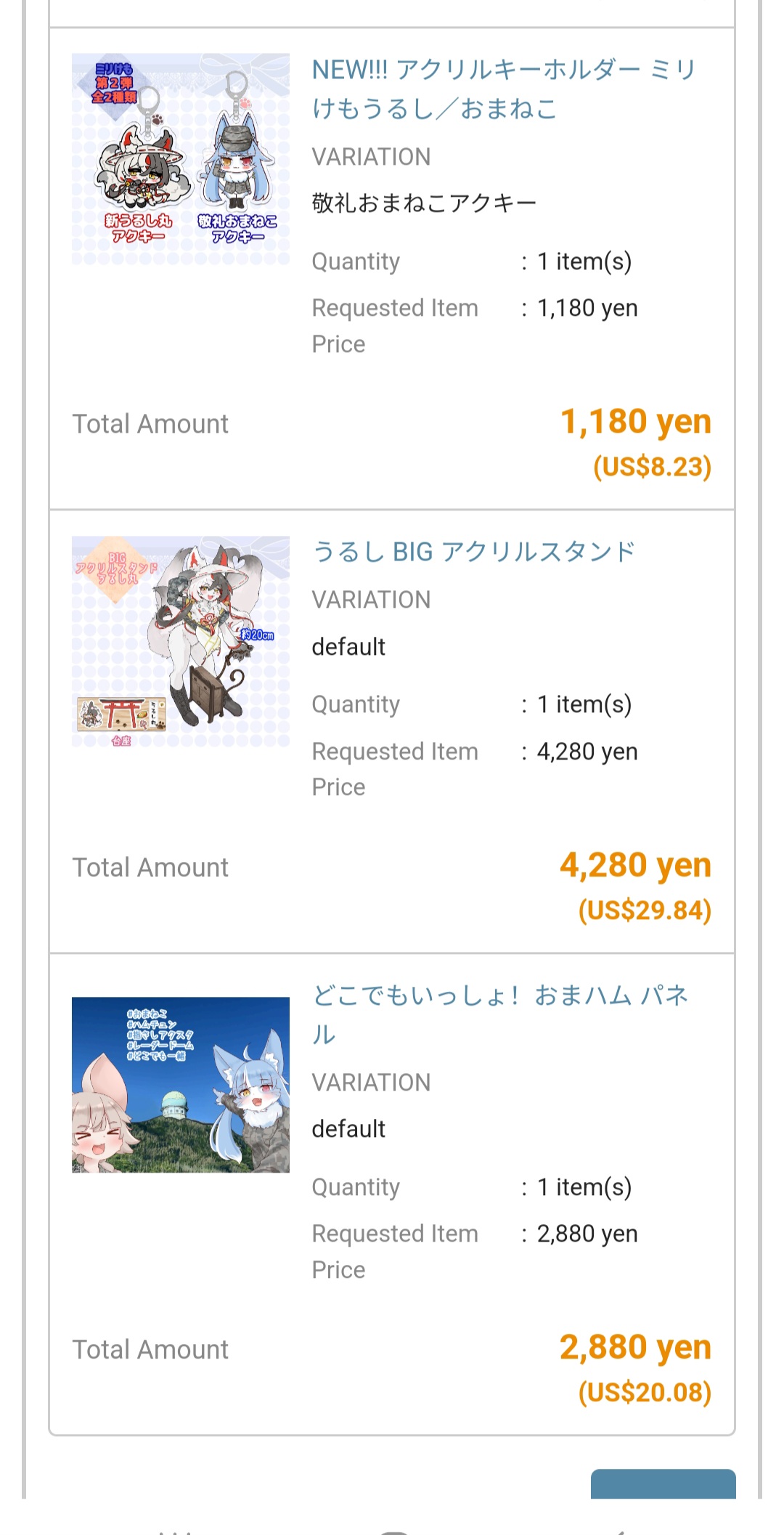Open the うるし BIG アクリルスタンド product link
This screenshot has height=1535, width=784.
coord(473,553)
